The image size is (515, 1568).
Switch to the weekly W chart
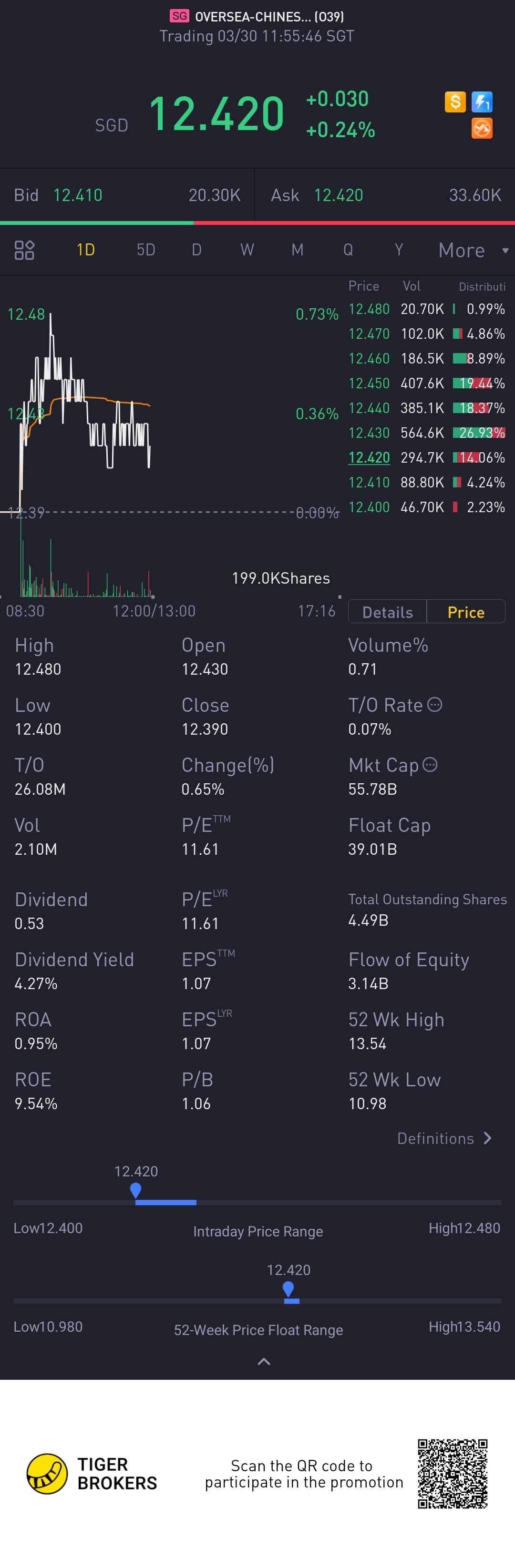247,250
